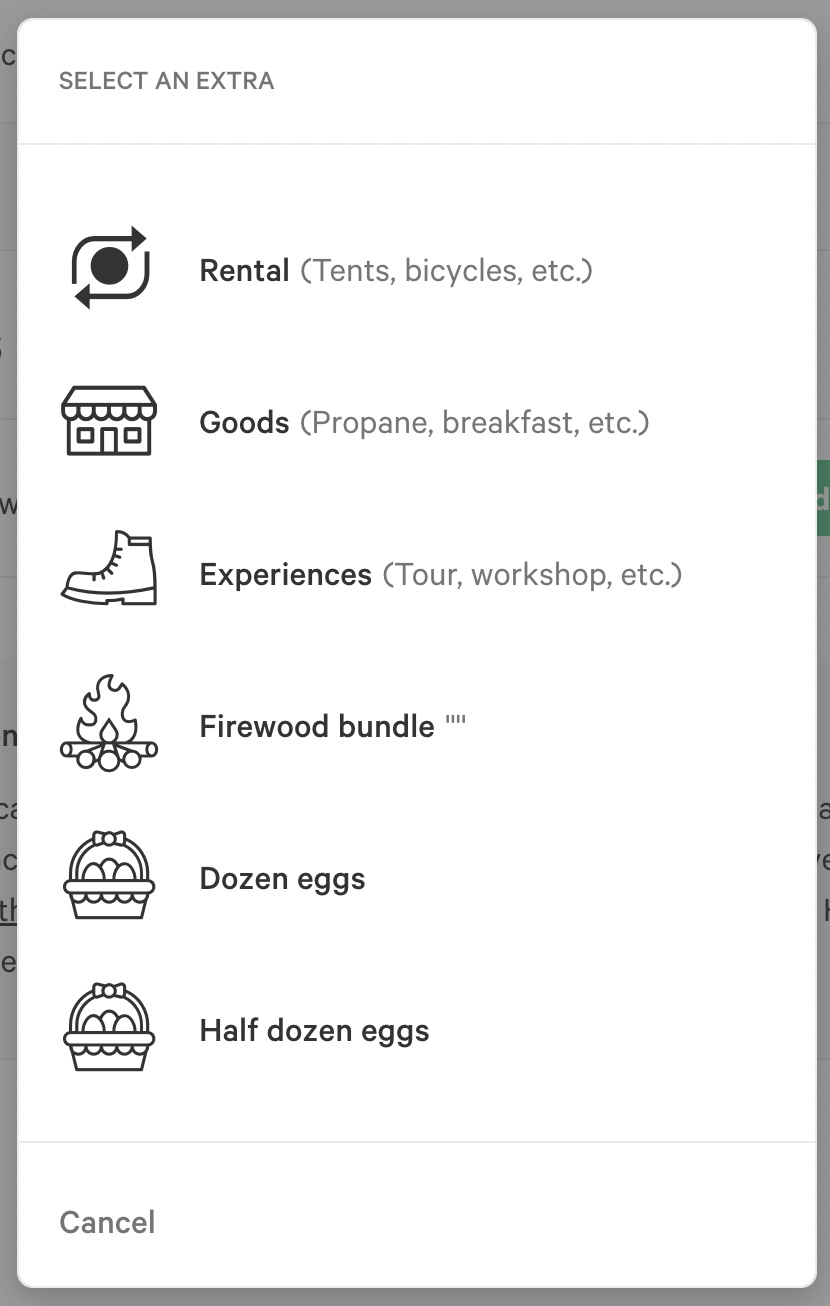Click the basket icon for Half dozen eggs

[x=109, y=1028]
